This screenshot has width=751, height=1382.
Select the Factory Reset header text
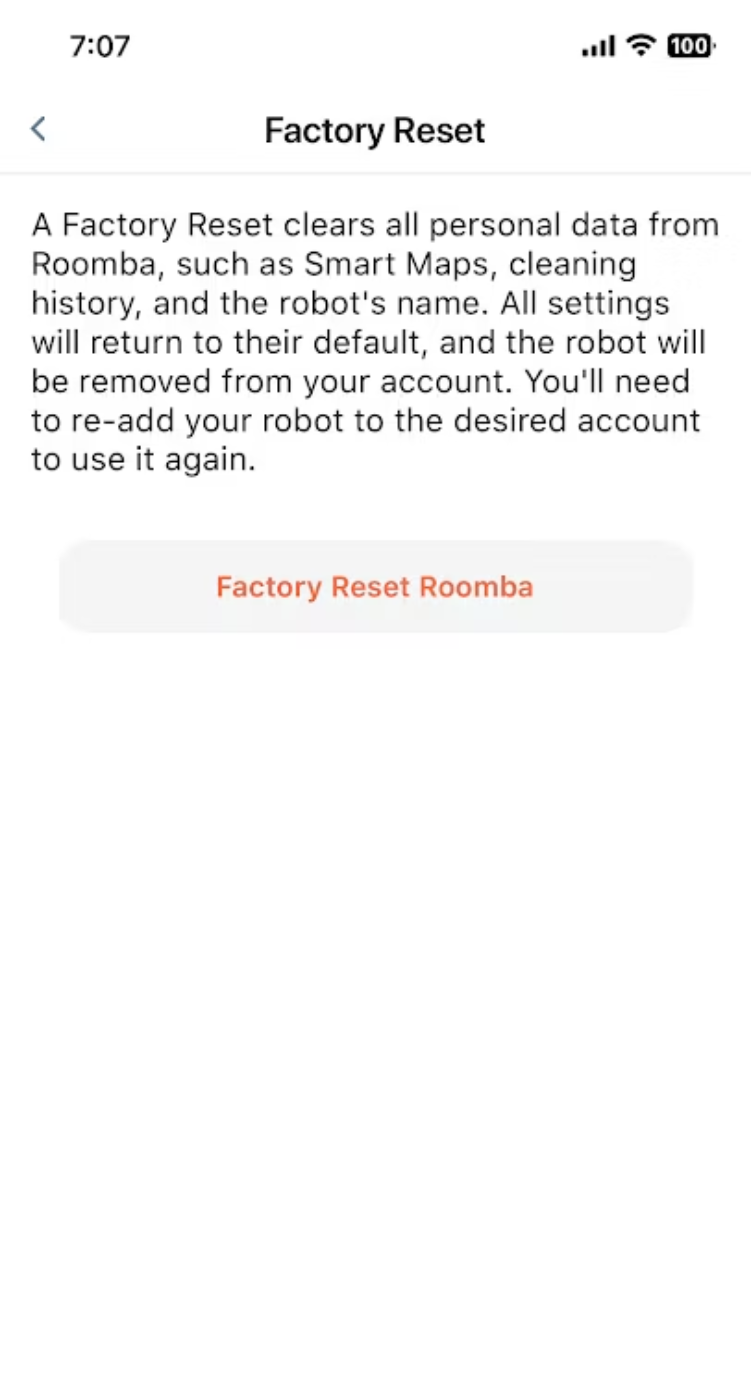pos(374,130)
